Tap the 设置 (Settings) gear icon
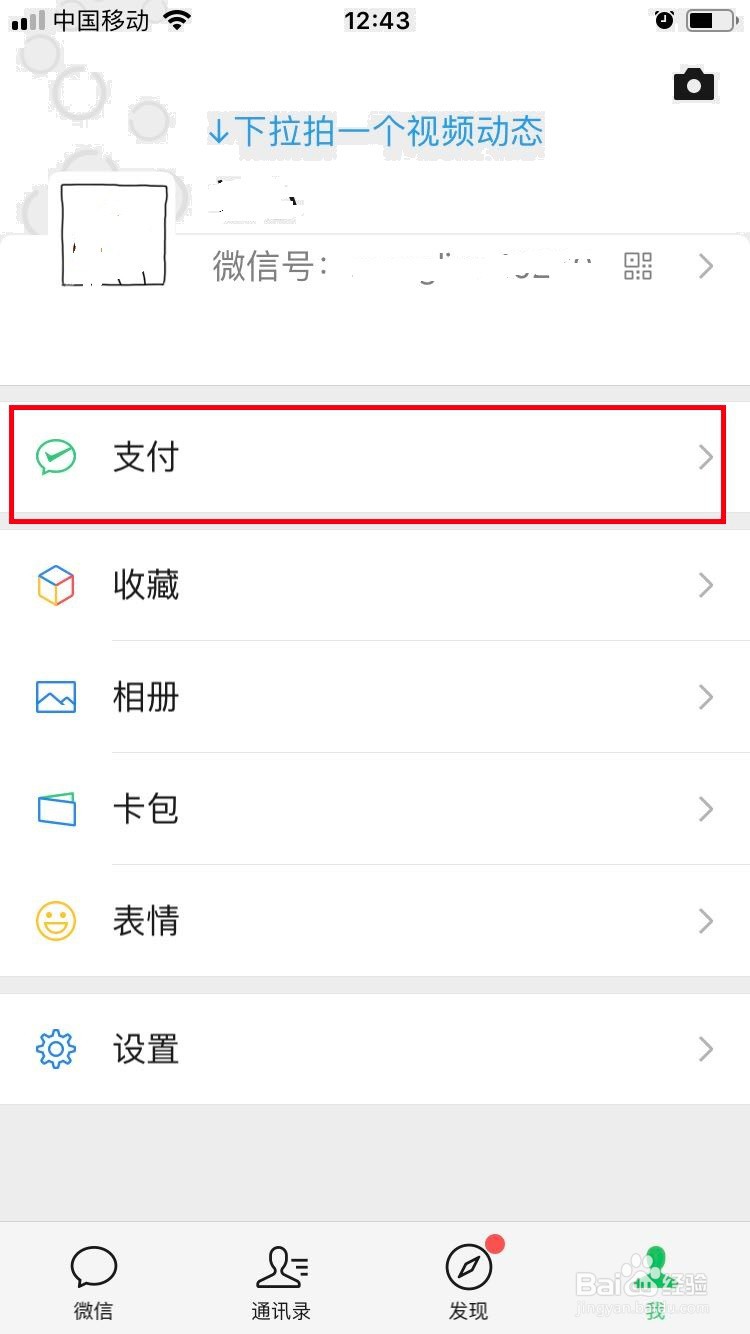The height and width of the screenshot is (1334, 750). coord(57,1049)
